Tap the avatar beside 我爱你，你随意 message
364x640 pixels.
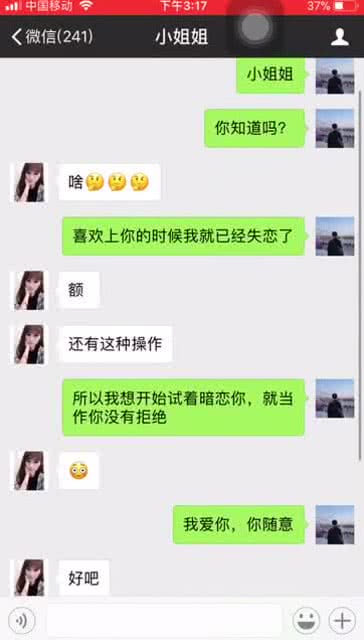(x=335, y=524)
